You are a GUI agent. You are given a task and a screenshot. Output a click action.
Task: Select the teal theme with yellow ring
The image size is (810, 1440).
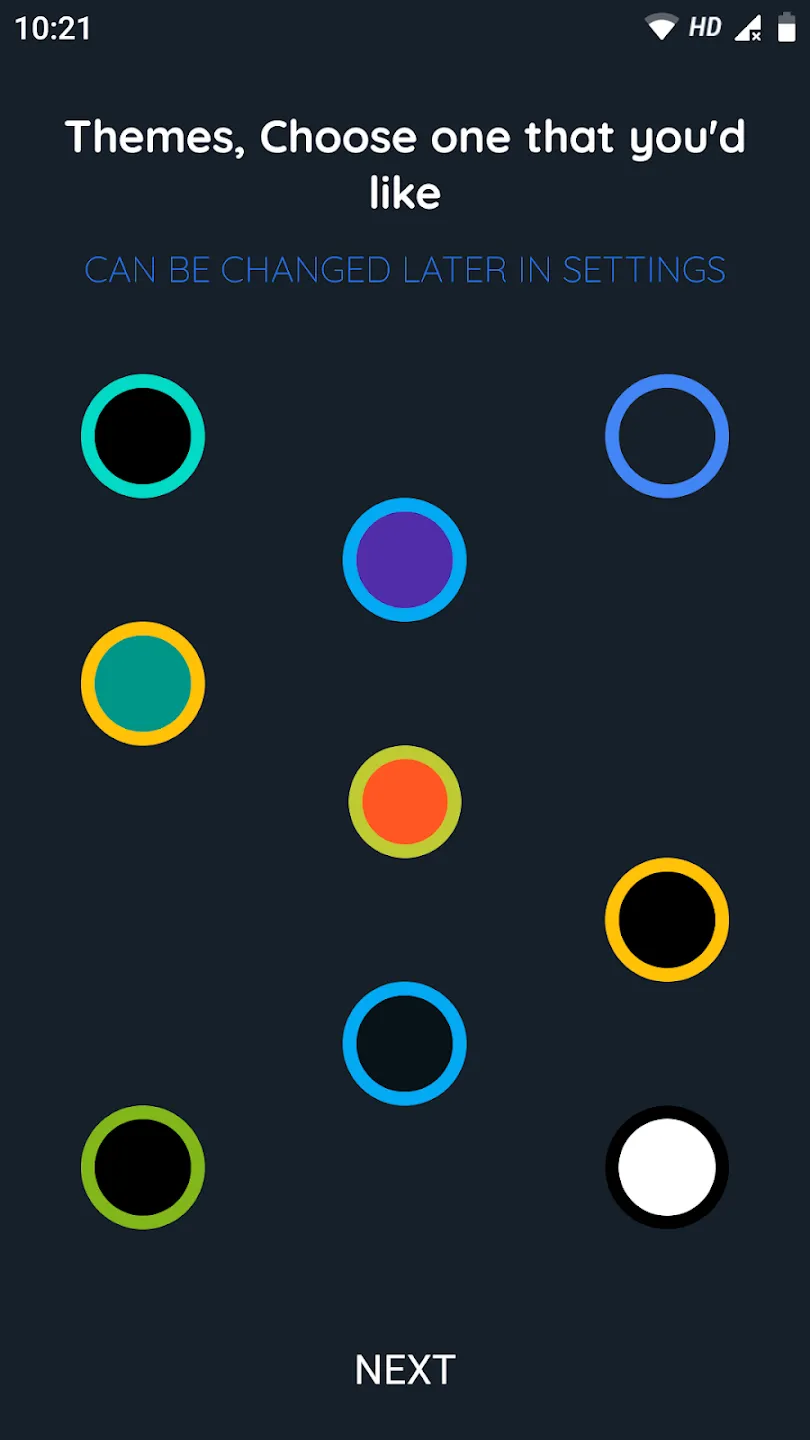click(143, 684)
